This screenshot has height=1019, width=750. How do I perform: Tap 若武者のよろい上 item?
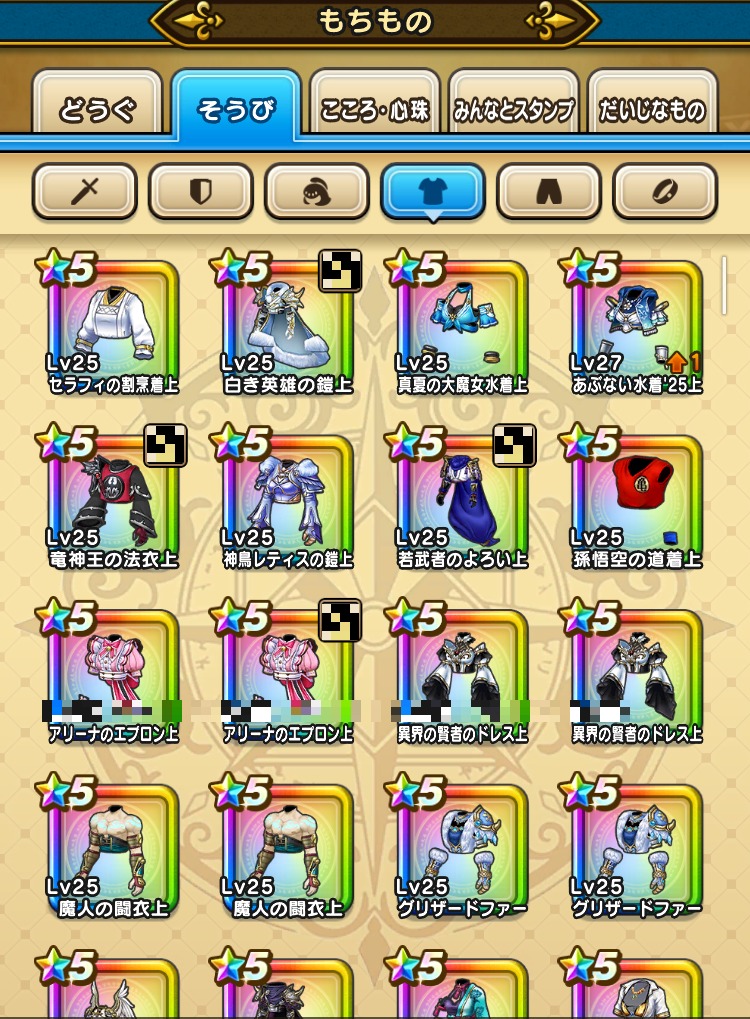click(461, 502)
